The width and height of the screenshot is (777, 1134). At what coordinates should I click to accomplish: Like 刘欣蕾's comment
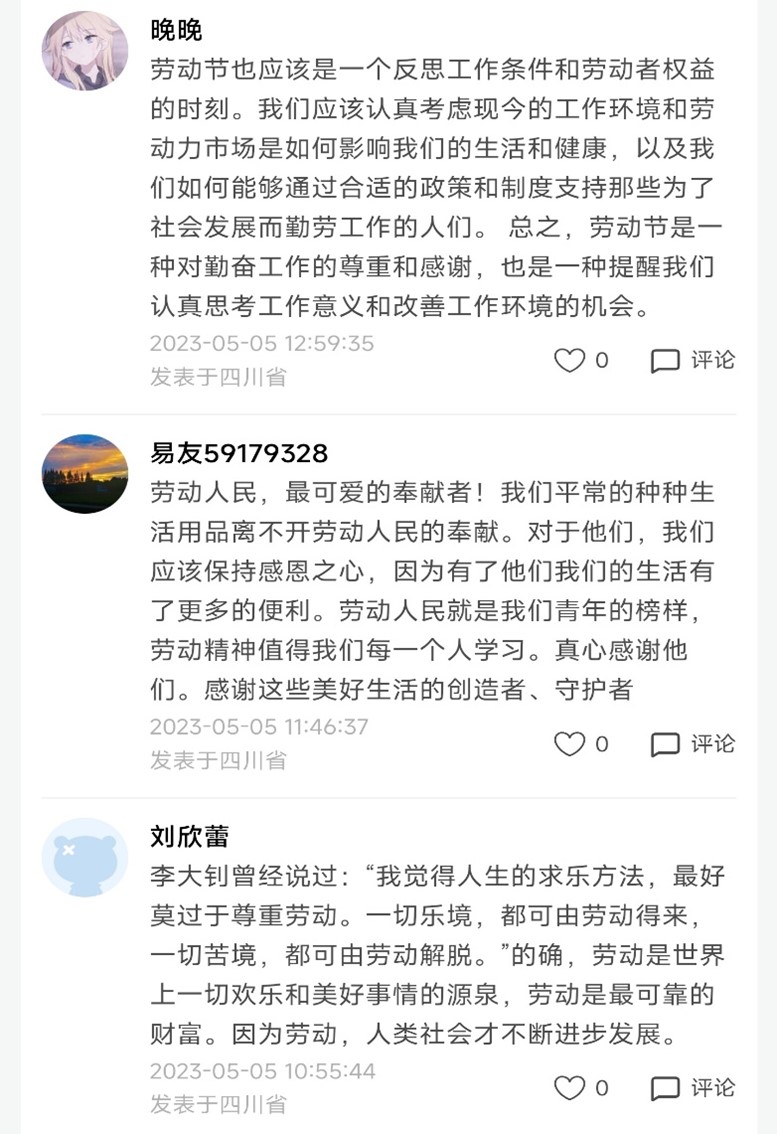tap(570, 1088)
